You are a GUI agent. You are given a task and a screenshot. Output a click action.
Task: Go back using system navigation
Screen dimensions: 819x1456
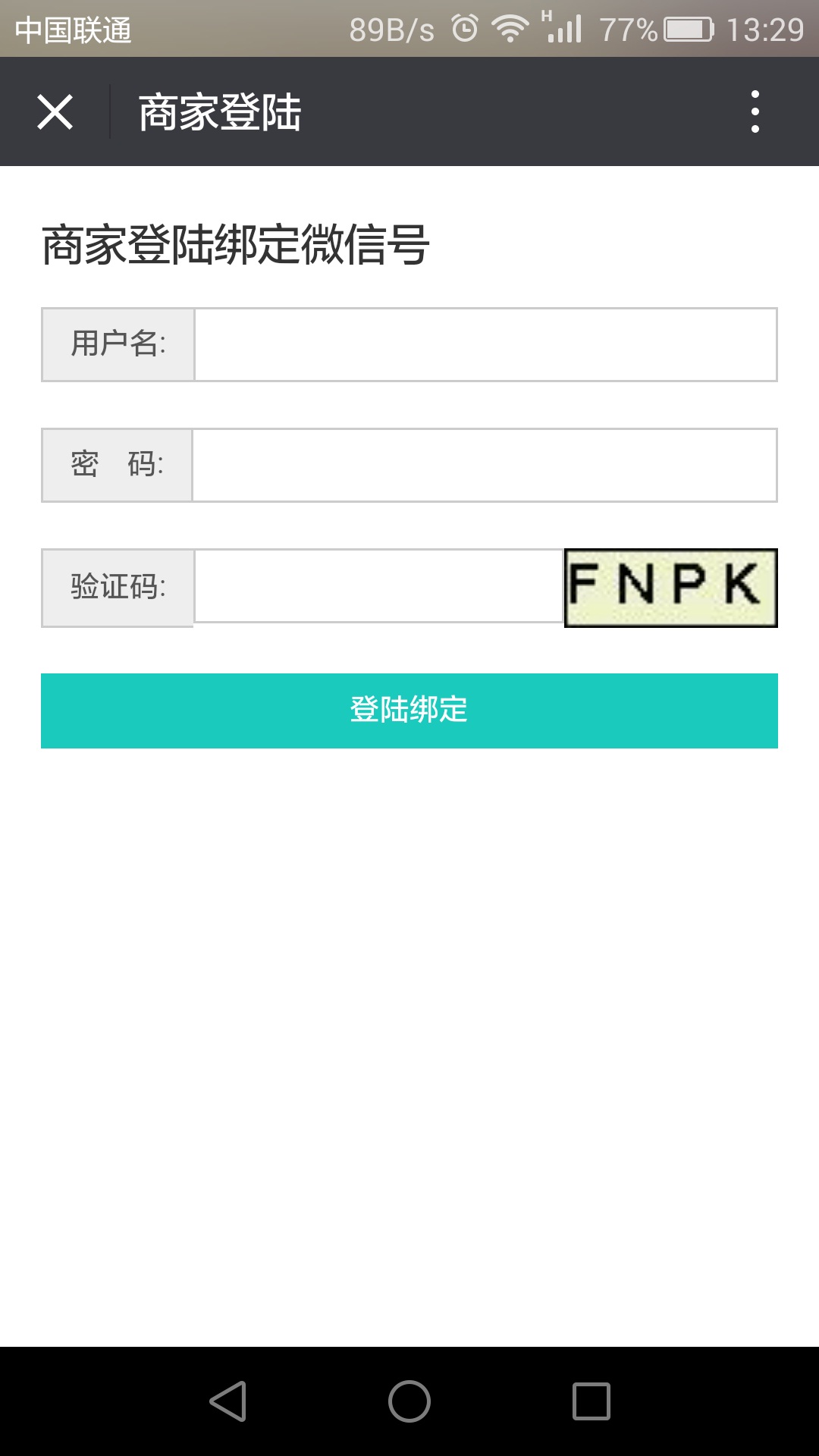tap(228, 1401)
